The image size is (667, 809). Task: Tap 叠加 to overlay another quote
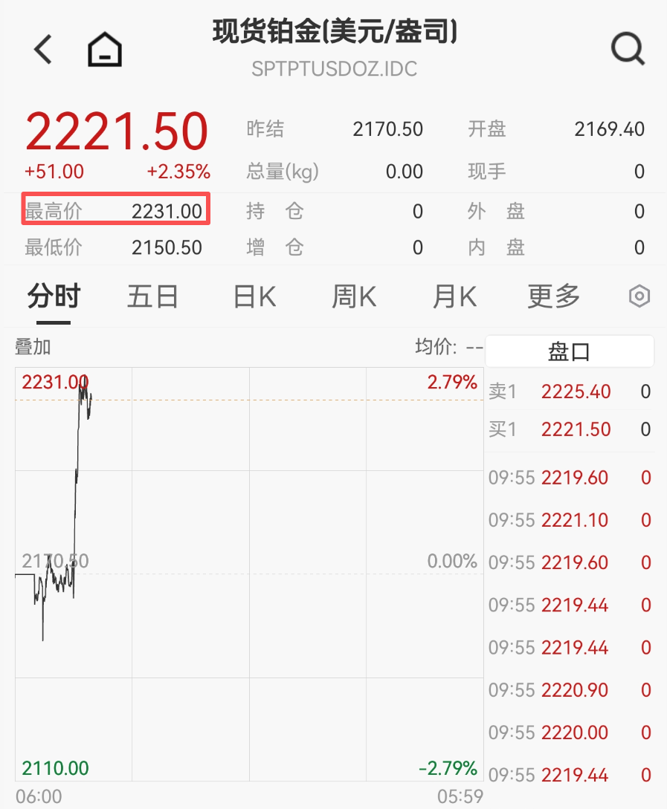[x=32, y=348]
